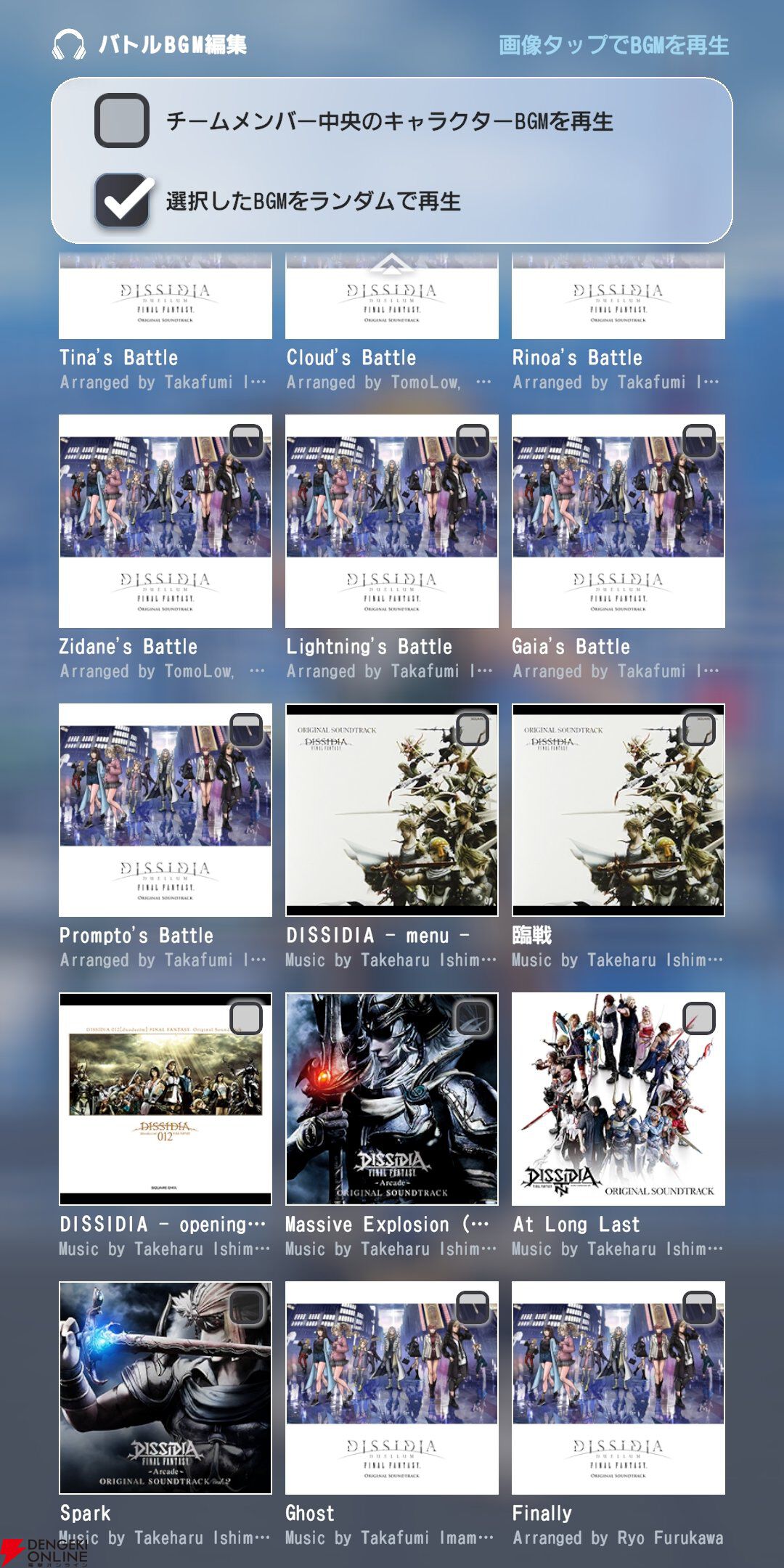Check the box on At Long Last
The image size is (784, 1568).
coord(699,1018)
